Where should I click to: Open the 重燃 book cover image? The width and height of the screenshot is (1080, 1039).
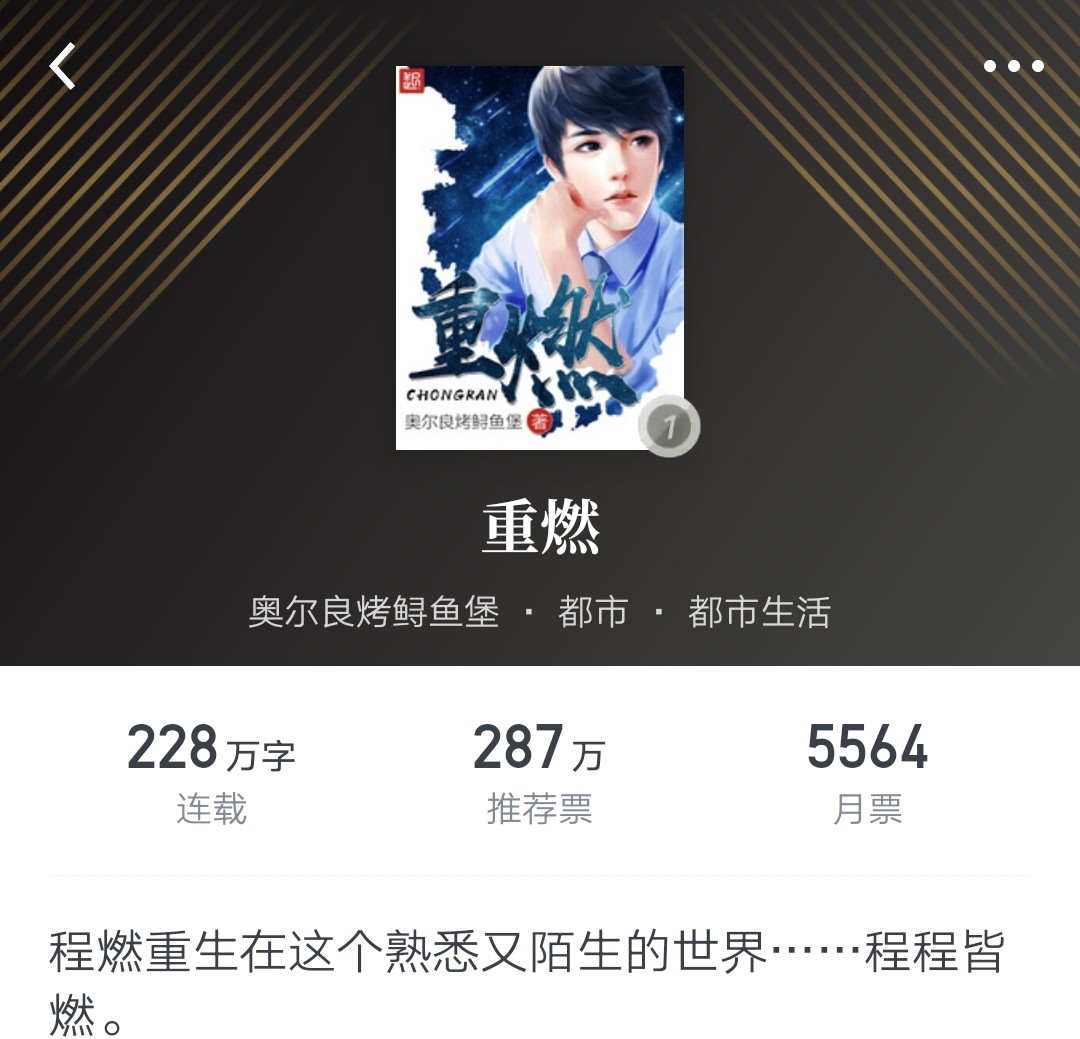(540, 257)
